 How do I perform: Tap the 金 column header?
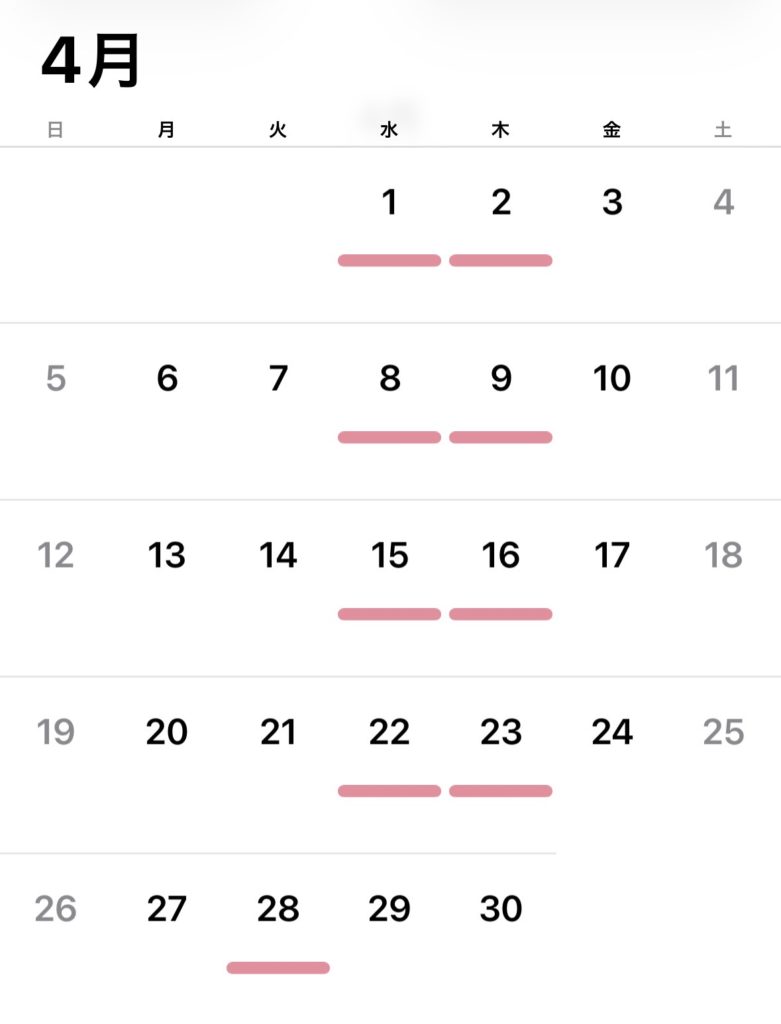(611, 129)
